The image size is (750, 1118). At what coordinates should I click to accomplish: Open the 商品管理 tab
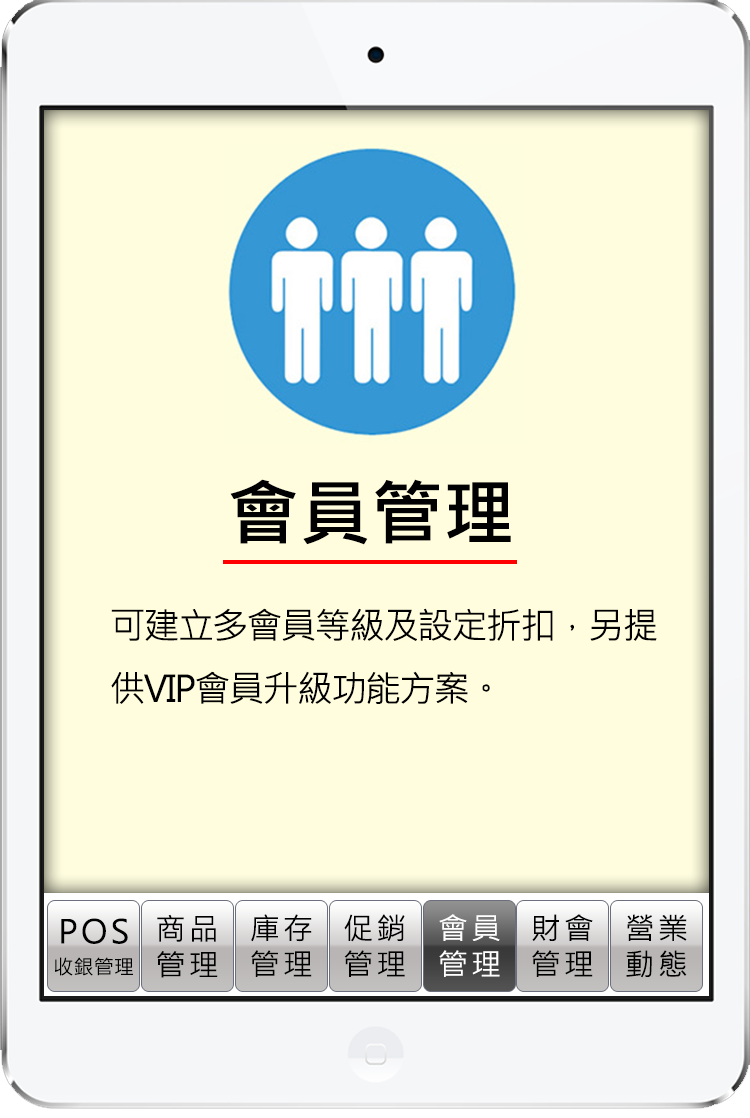[187, 946]
